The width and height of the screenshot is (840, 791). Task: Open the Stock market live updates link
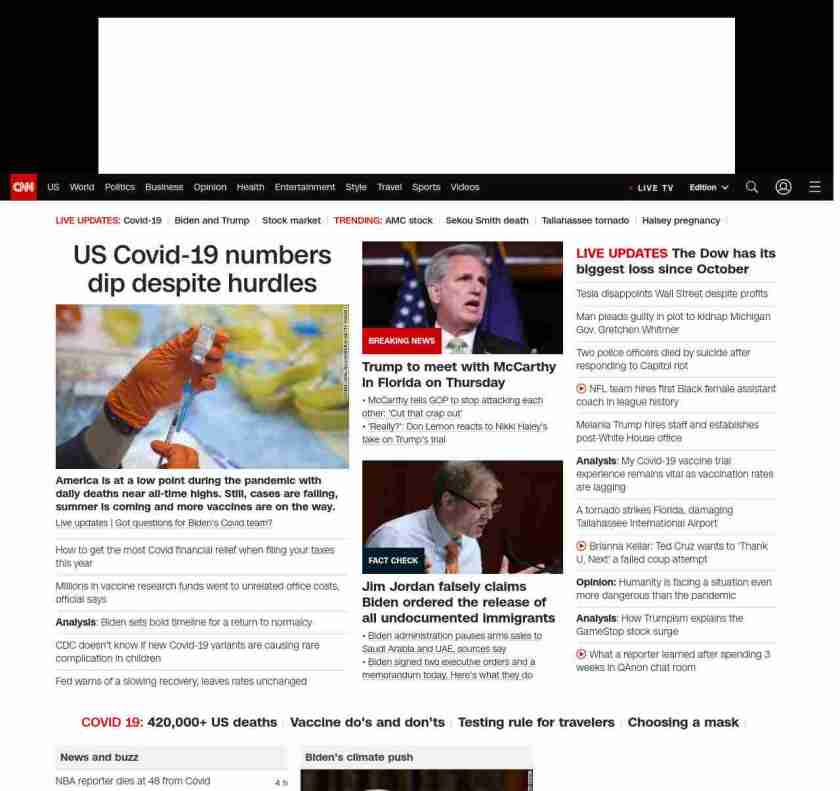click(291, 220)
